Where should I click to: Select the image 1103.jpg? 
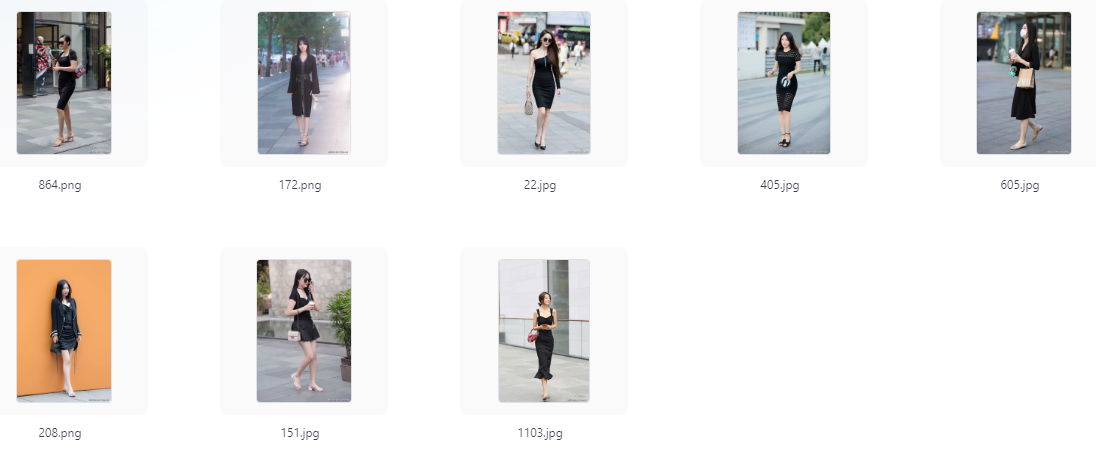tap(544, 330)
